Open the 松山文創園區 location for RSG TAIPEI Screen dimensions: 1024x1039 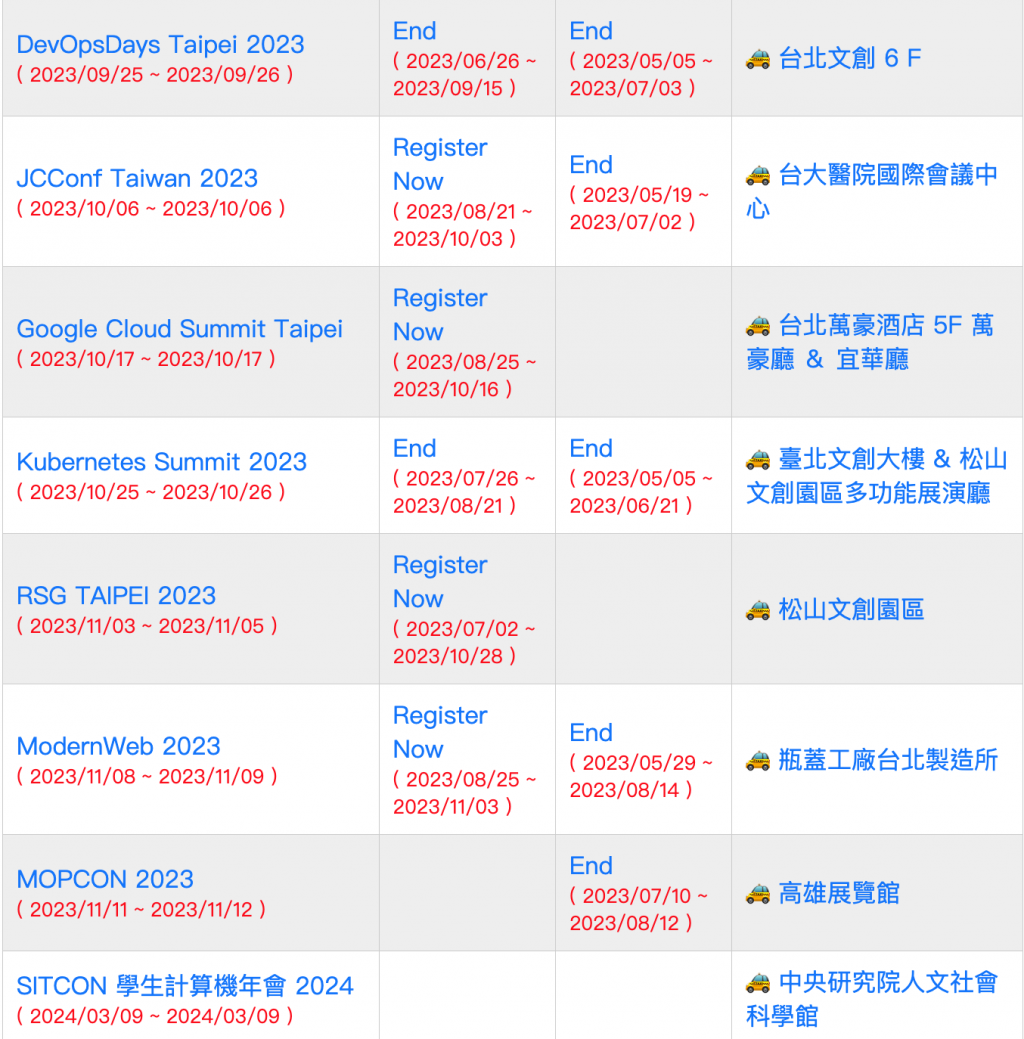pos(850,609)
